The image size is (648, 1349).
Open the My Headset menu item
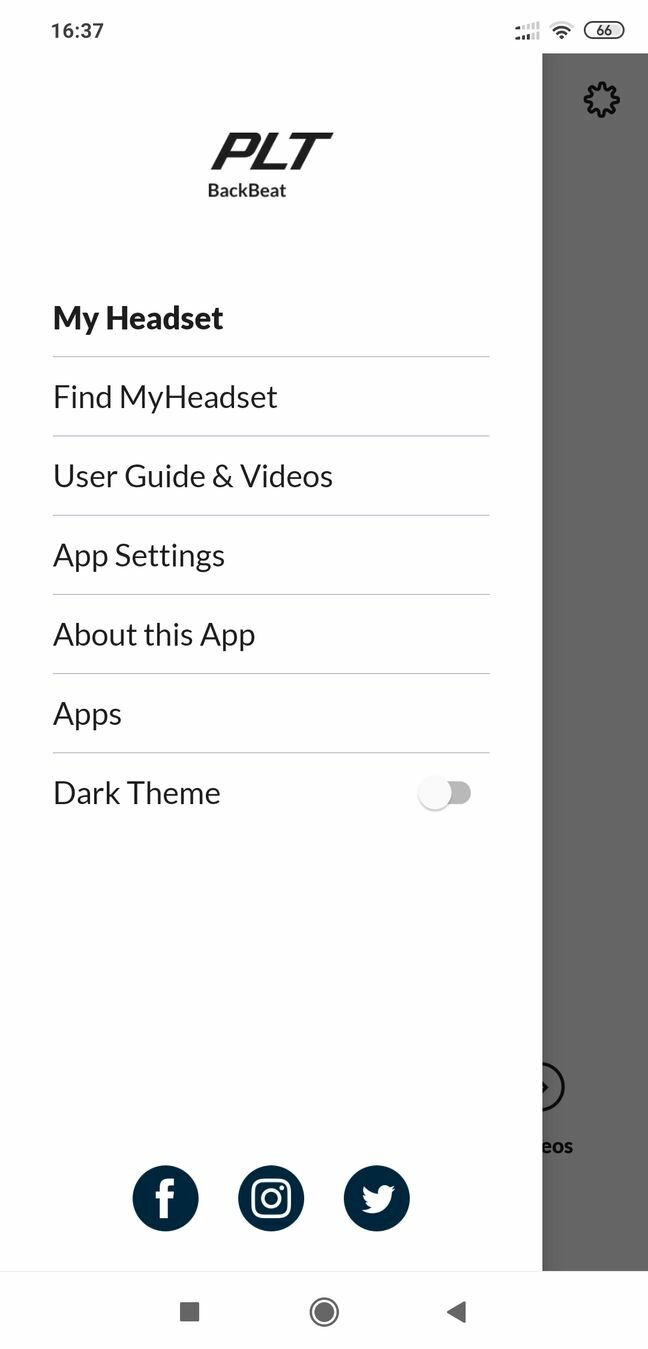pos(271,318)
